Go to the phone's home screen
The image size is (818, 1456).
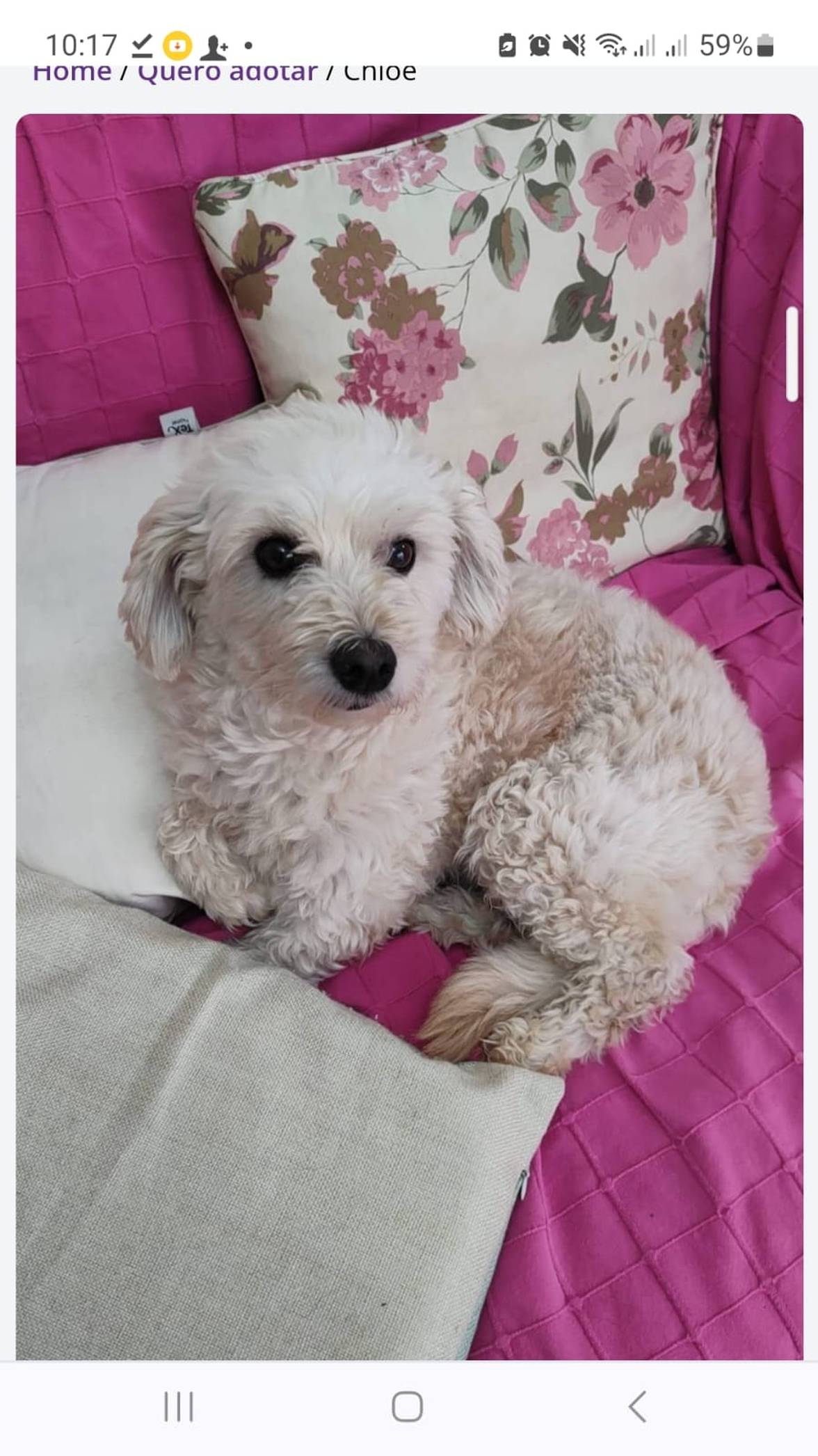(408, 1406)
